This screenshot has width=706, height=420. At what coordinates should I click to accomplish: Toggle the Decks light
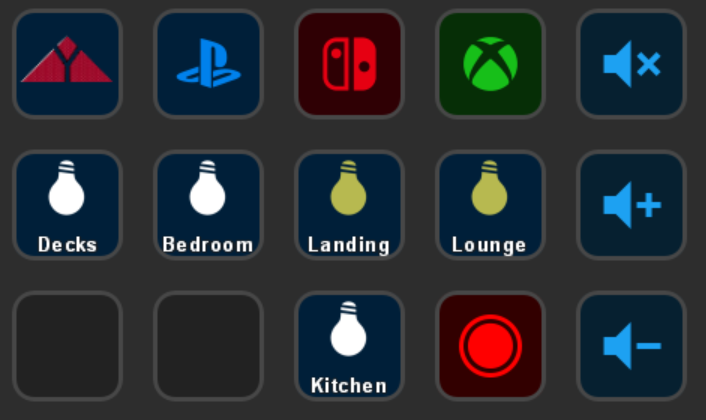click(x=66, y=205)
